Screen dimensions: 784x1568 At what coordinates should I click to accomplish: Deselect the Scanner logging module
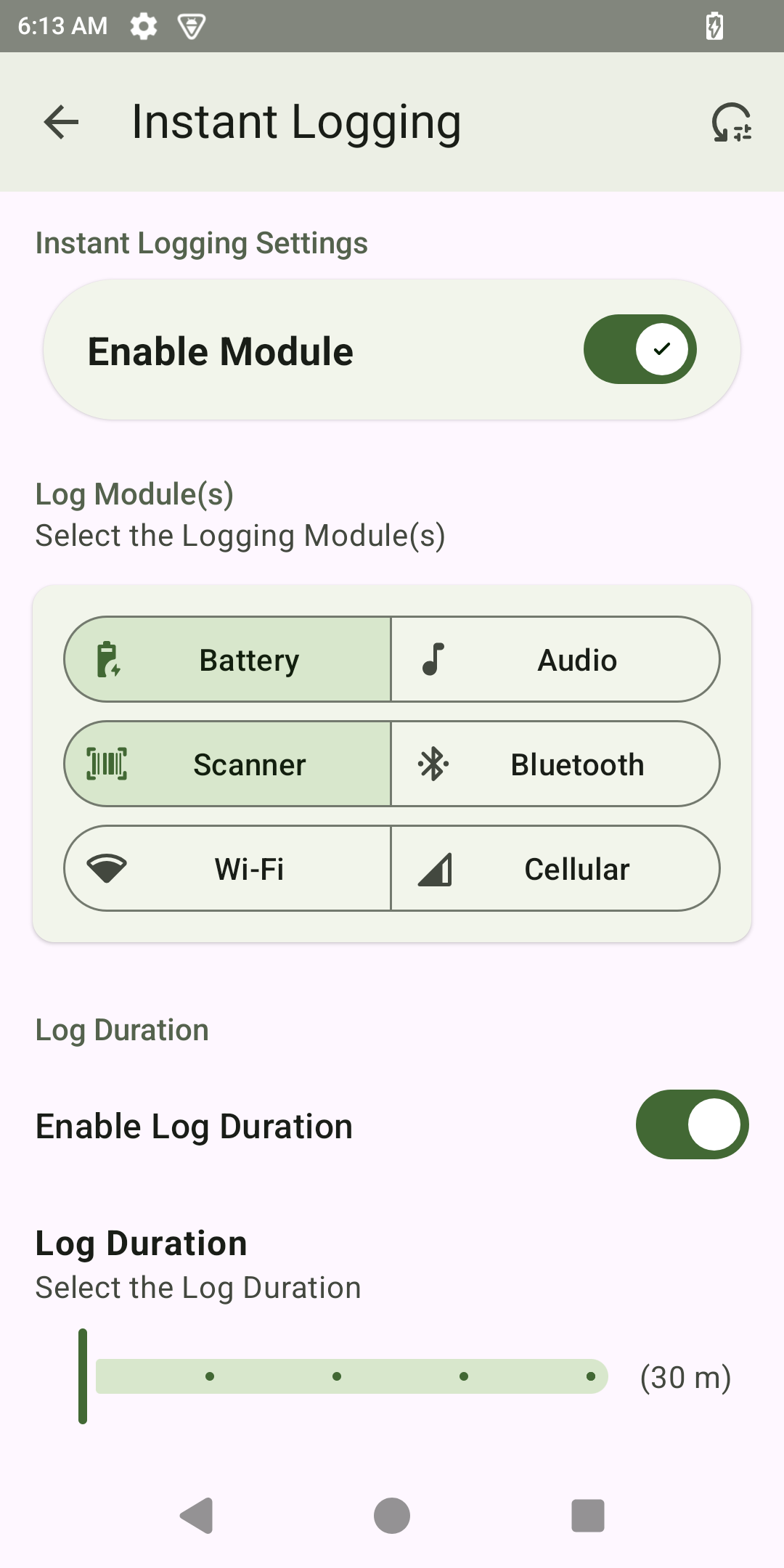click(228, 764)
